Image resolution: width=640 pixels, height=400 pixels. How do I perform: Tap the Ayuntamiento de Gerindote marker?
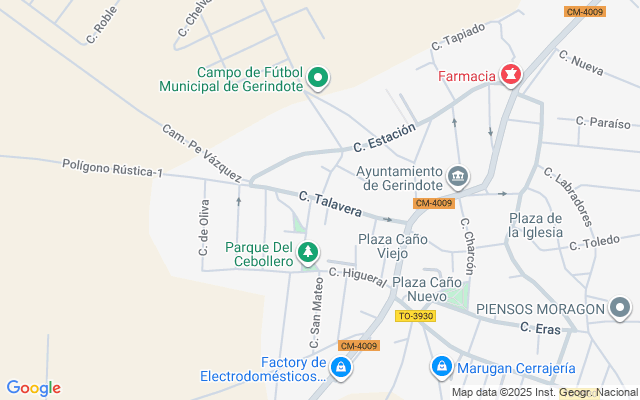click(458, 177)
